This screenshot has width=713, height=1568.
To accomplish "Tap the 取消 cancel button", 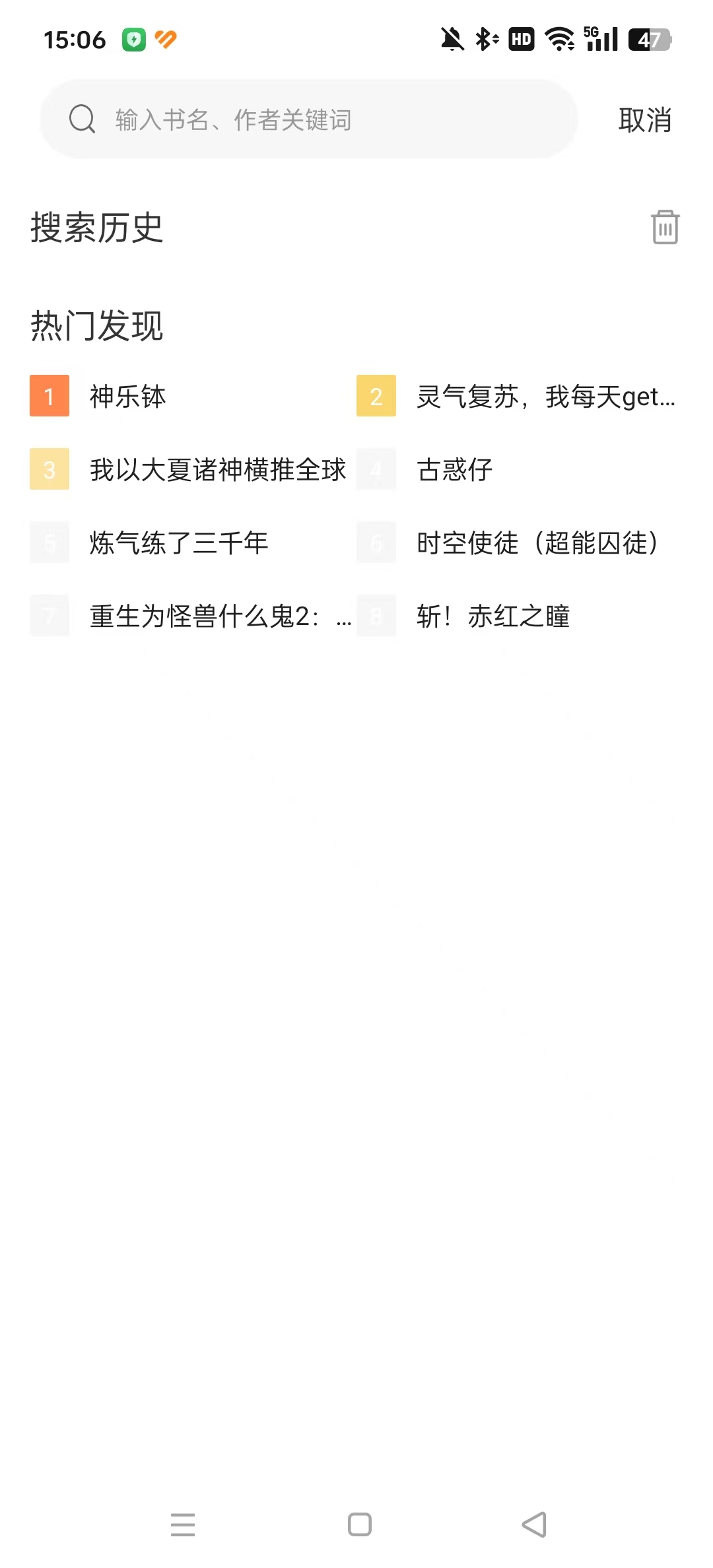I will (645, 119).
